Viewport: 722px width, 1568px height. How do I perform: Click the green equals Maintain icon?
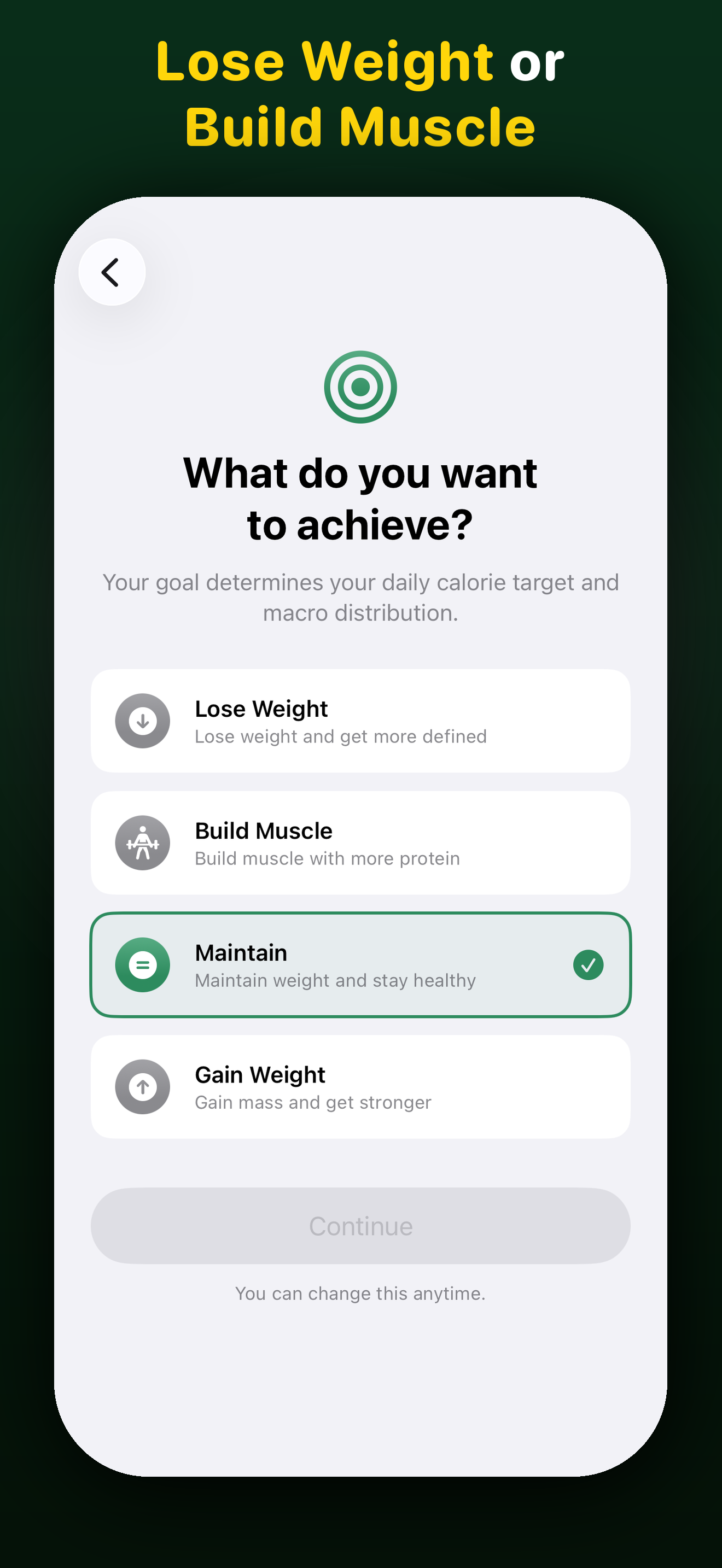pos(142,965)
